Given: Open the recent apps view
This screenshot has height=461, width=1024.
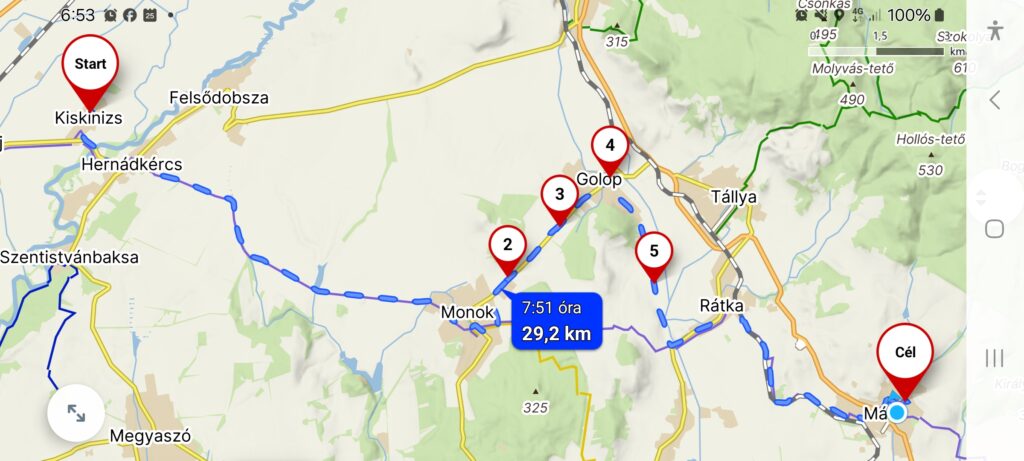Looking at the screenshot, I should tap(994, 358).
